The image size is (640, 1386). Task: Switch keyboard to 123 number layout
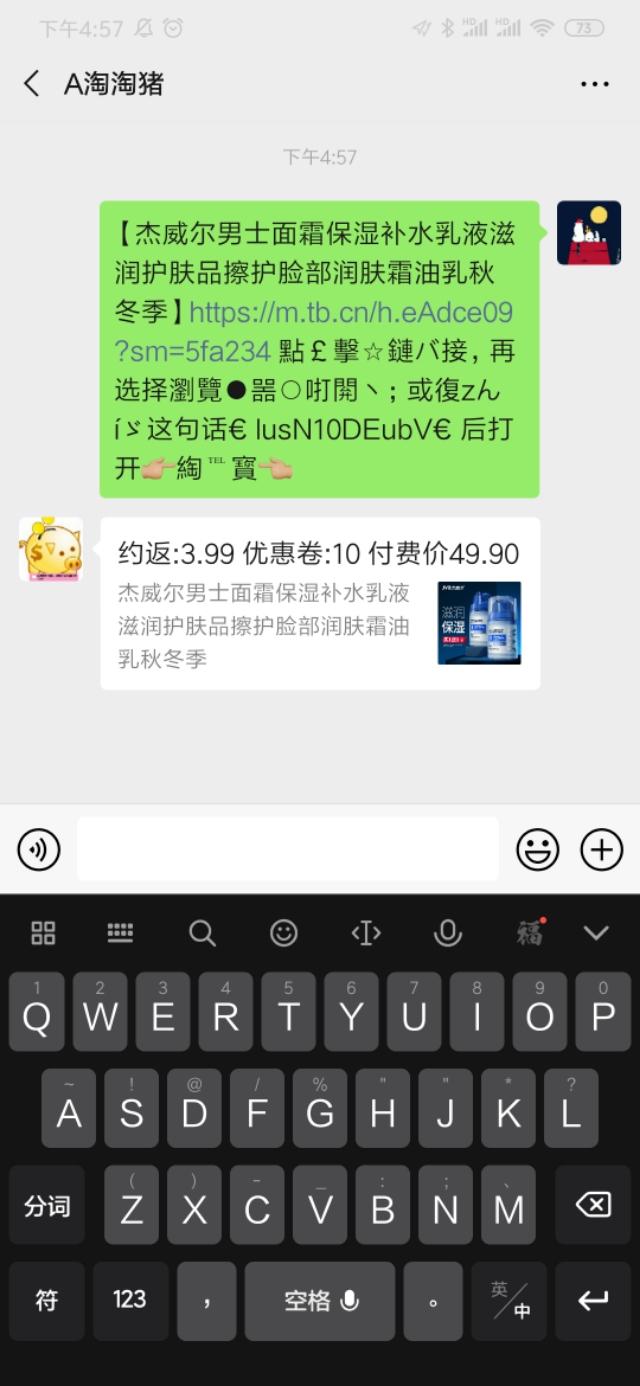130,1300
